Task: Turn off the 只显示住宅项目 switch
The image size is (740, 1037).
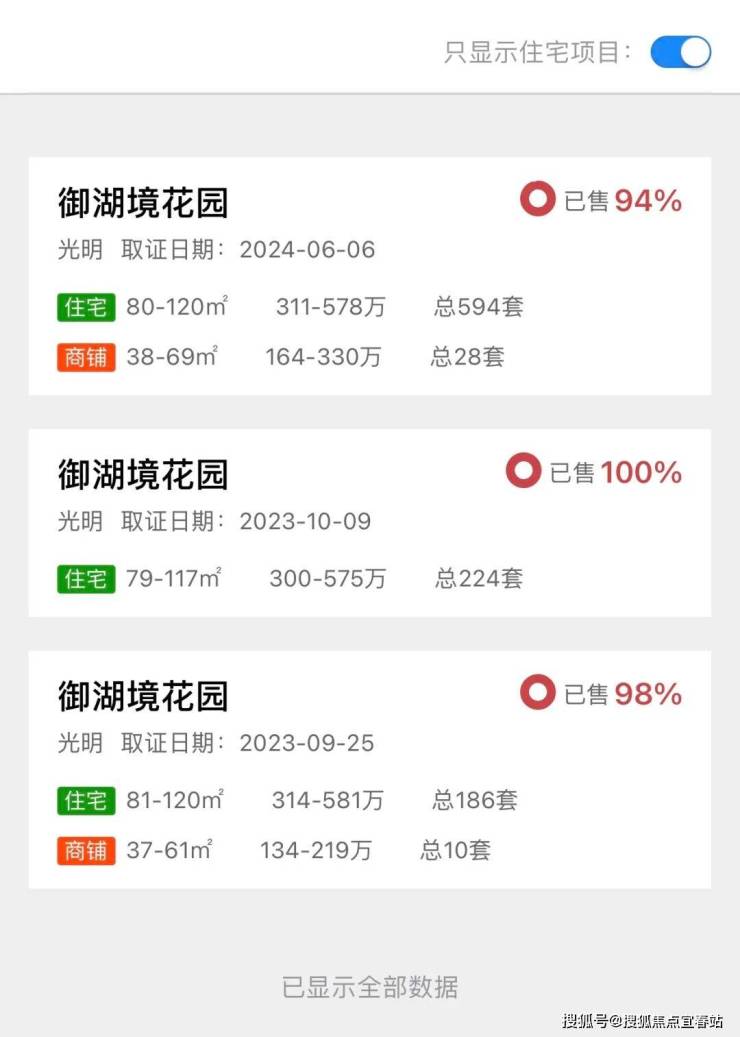Action: [680, 52]
